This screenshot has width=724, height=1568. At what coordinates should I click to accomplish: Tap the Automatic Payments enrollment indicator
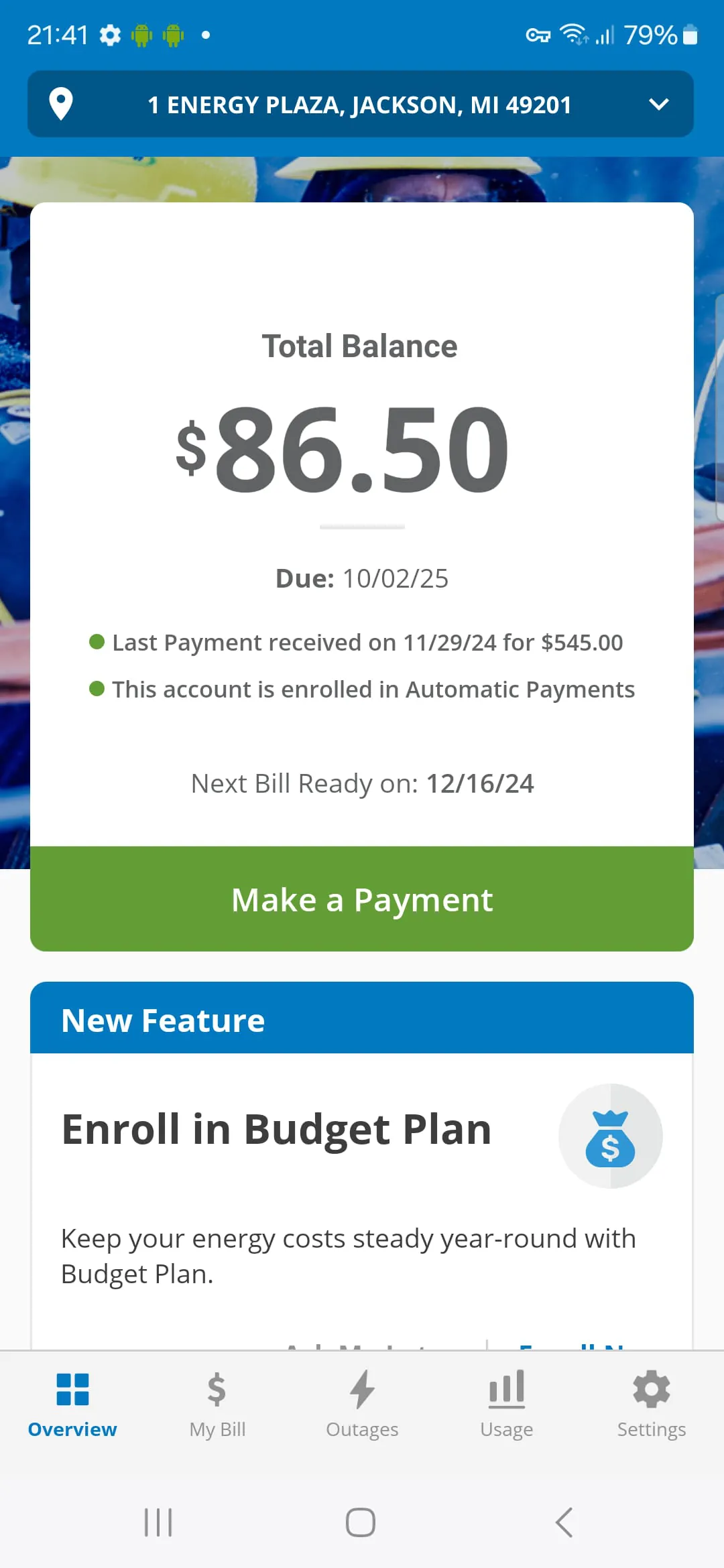tap(98, 688)
